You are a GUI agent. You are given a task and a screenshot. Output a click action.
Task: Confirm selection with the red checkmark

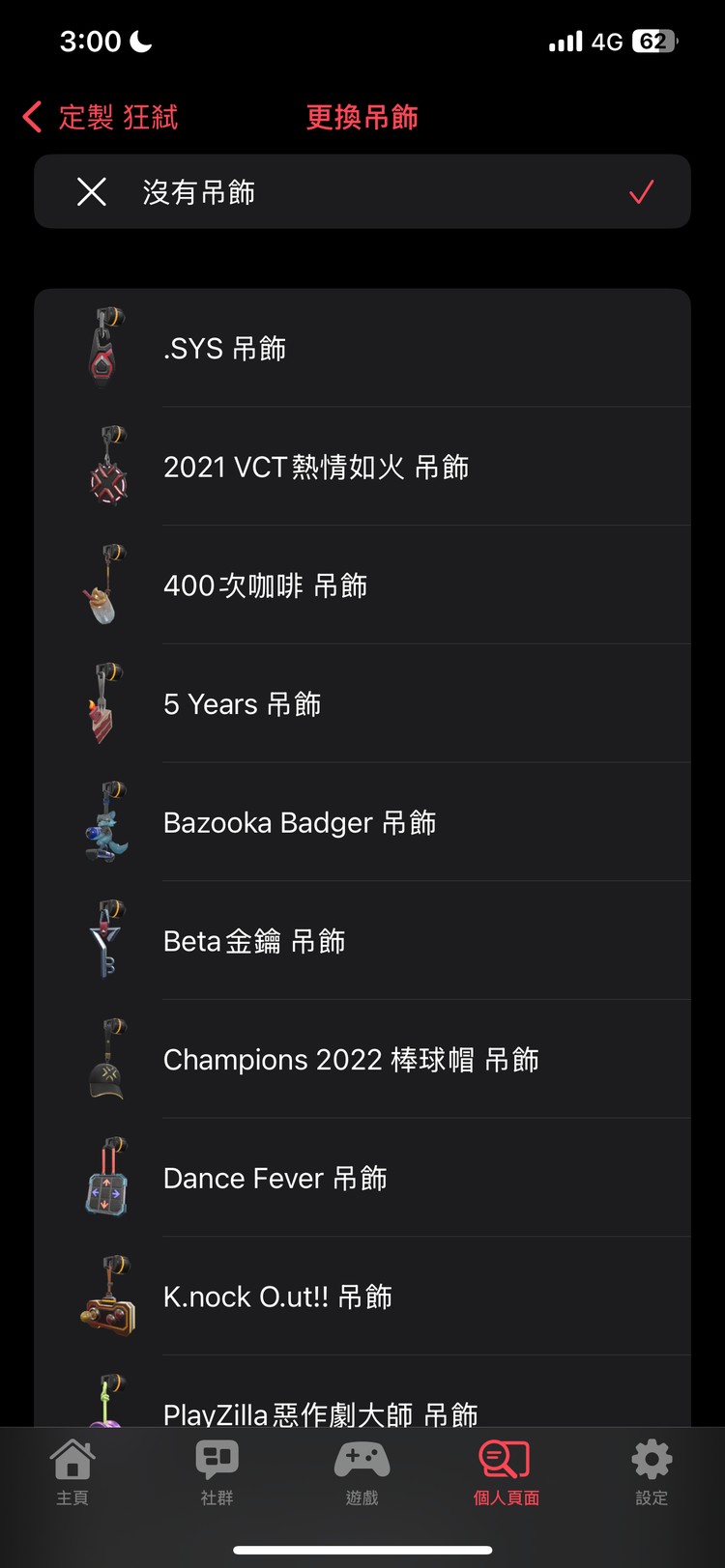[x=639, y=192]
